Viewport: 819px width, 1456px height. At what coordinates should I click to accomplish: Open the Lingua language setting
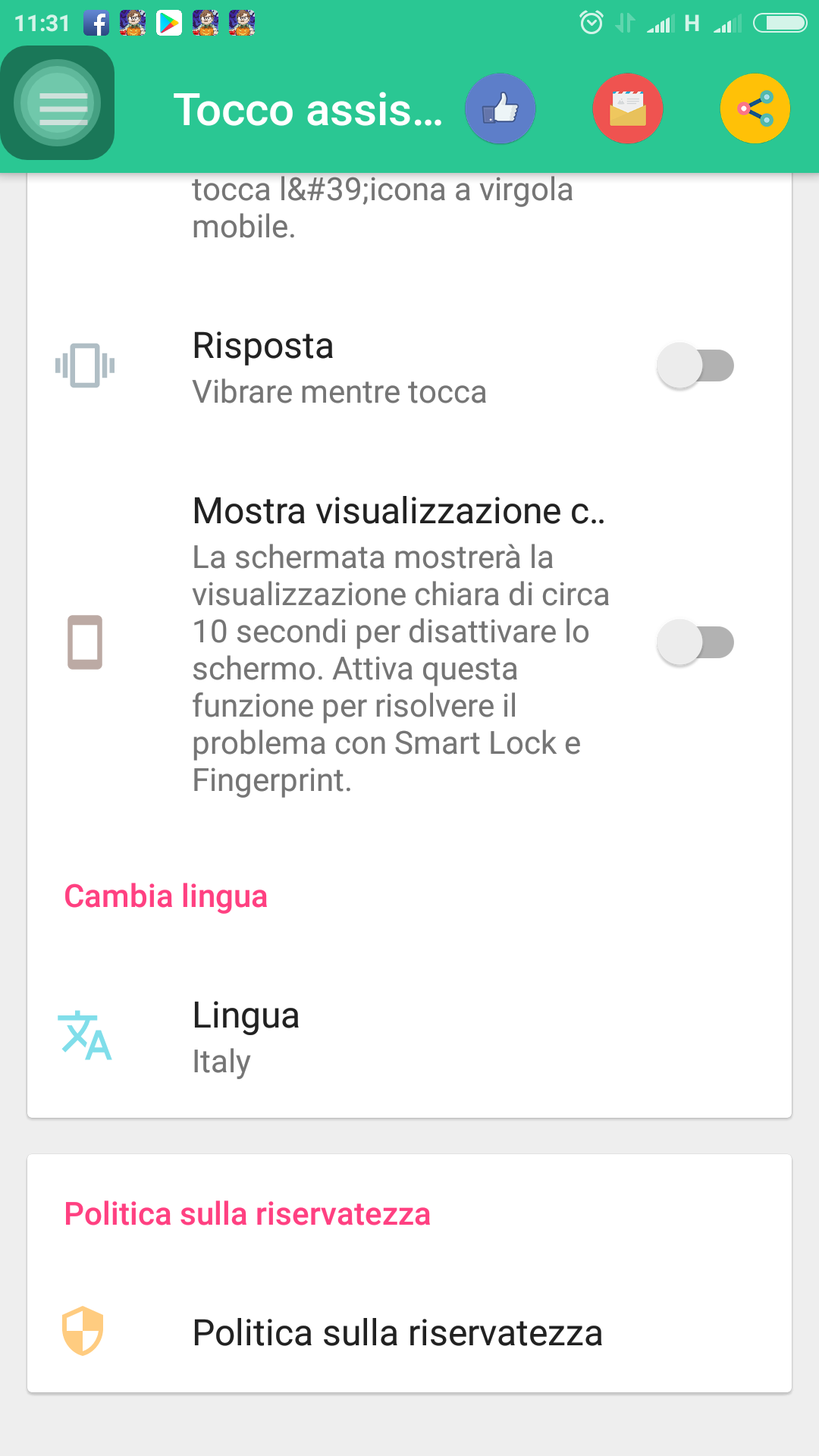point(409,1037)
